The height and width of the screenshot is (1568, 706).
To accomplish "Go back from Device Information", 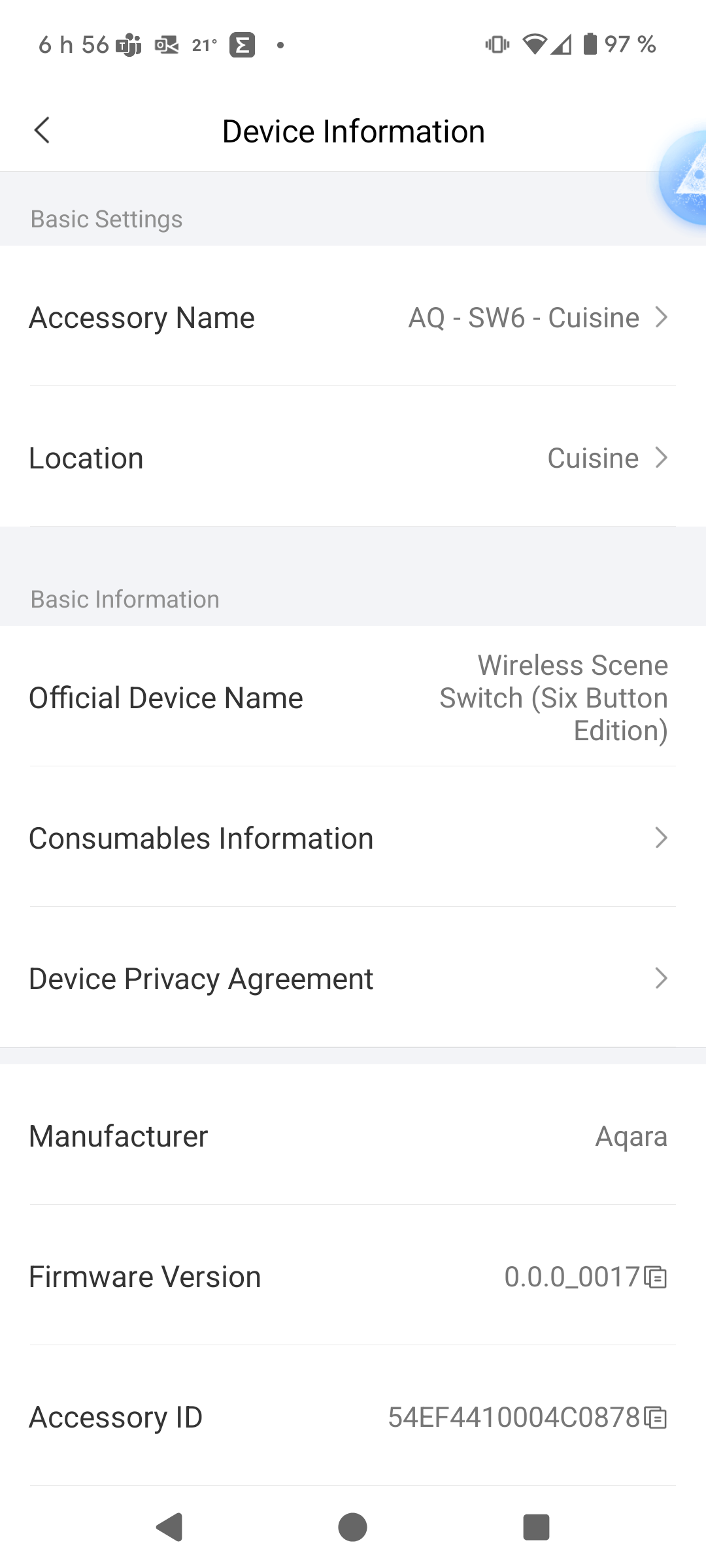I will point(42,130).
